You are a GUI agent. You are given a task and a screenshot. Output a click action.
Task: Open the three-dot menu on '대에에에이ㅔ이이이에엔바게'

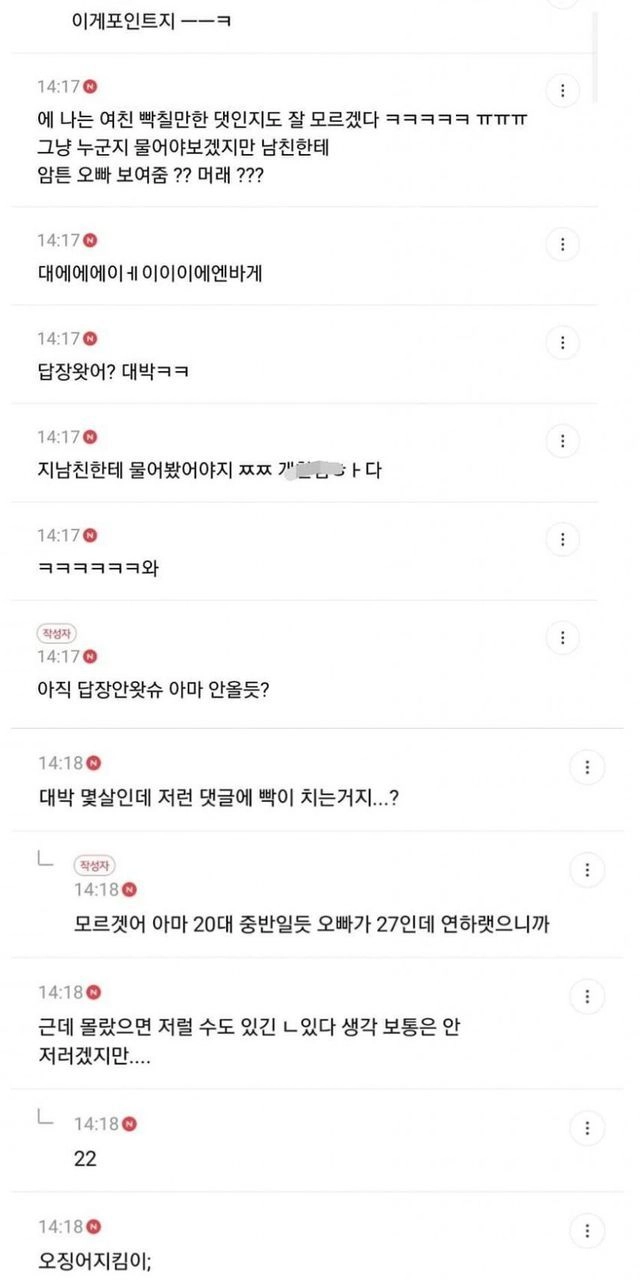(563, 244)
